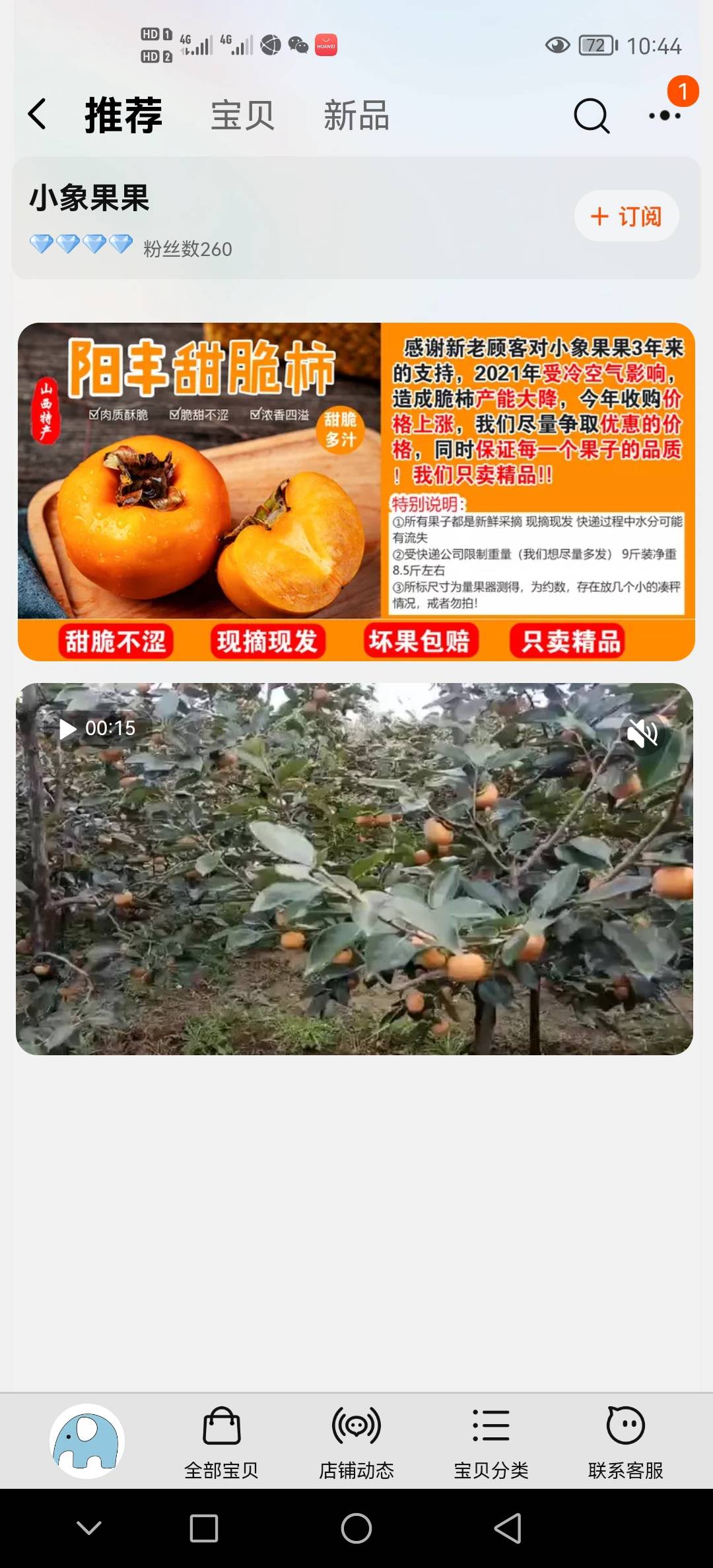Go to the system home screen
Viewport: 713px width, 1568px height.
click(356, 1528)
